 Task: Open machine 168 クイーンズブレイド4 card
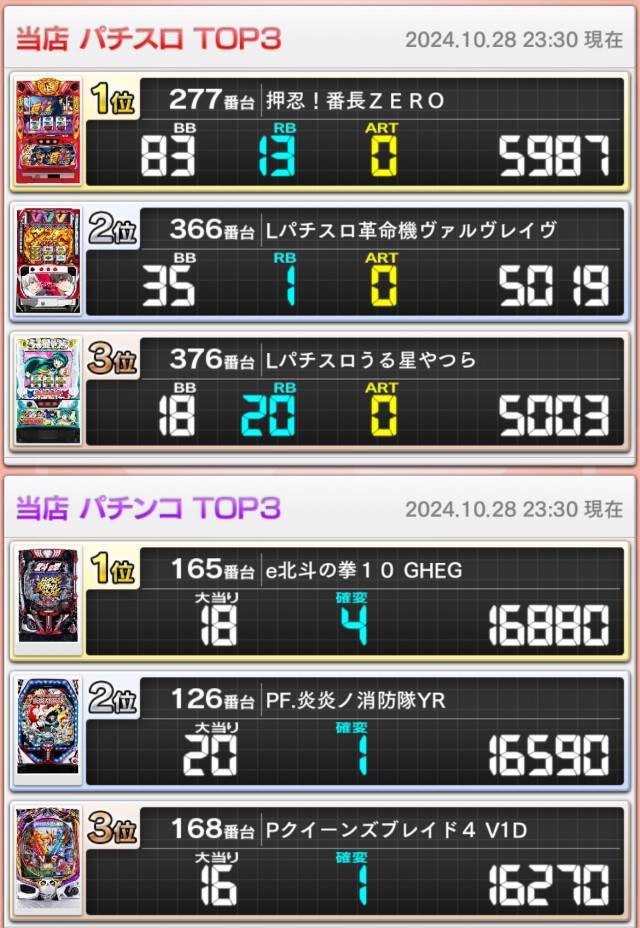point(320,860)
